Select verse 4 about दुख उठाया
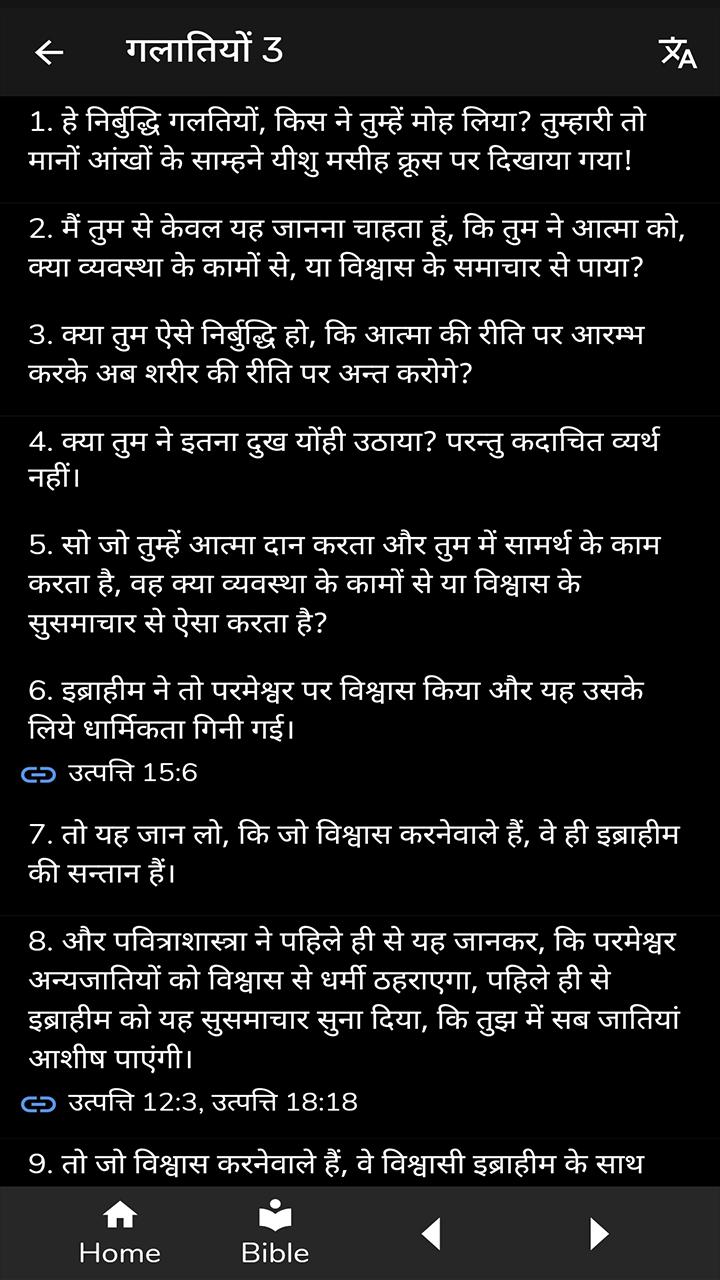This screenshot has width=720, height=1280. [360, 459]
